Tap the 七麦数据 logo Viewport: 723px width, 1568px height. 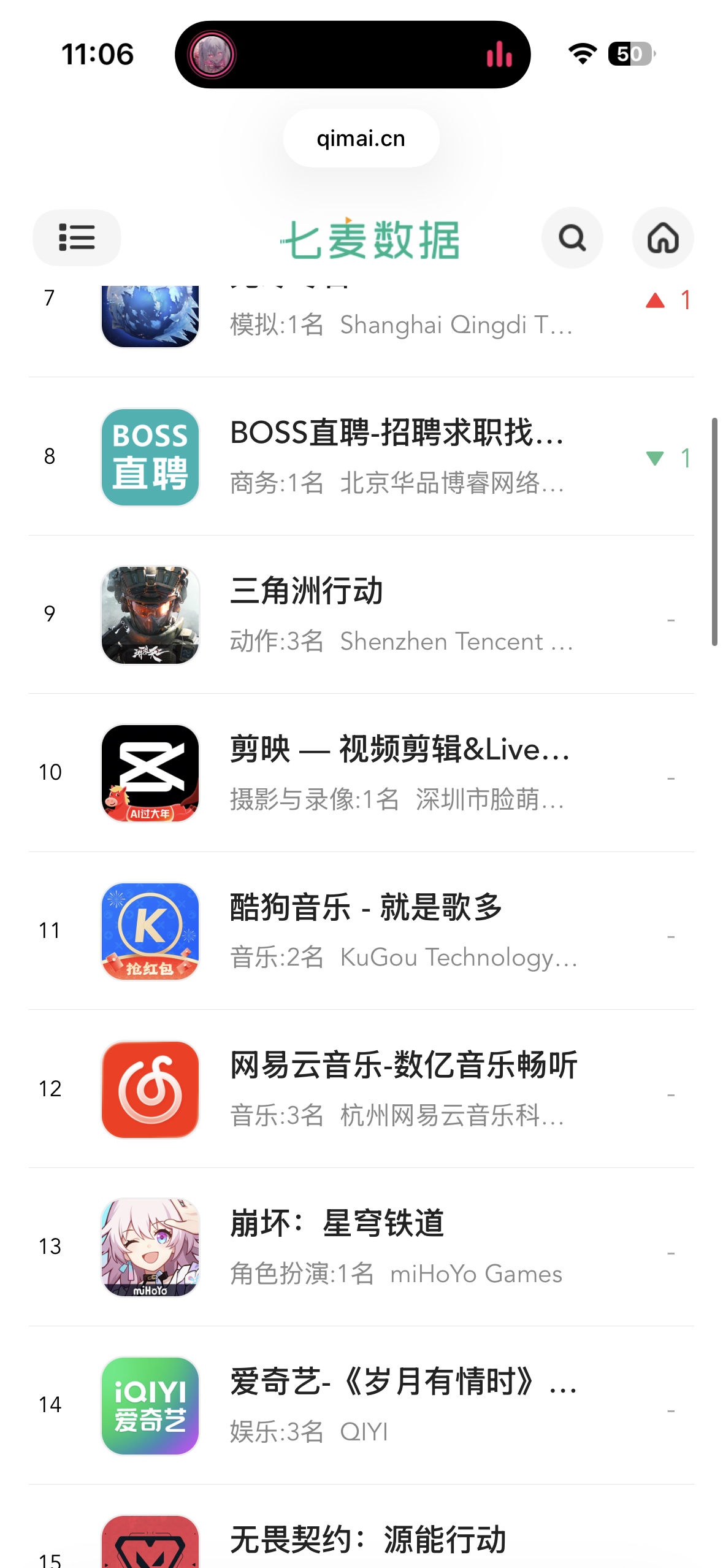click(370, 240)
